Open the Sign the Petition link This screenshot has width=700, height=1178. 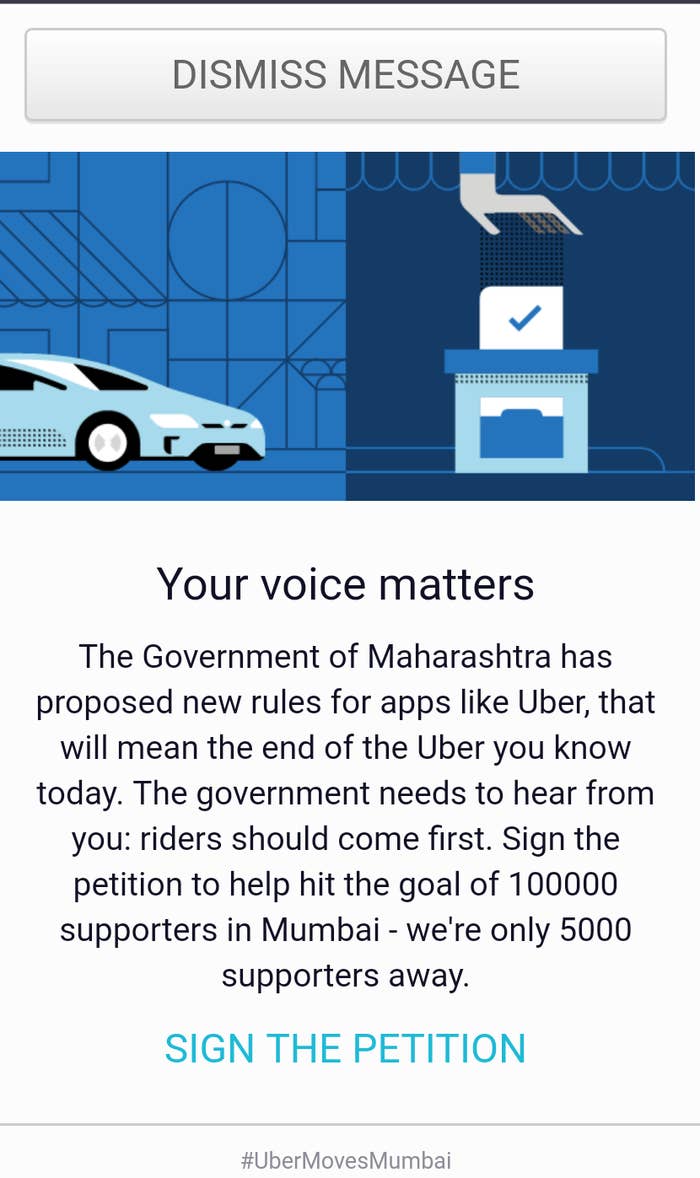coord(345,1048)
